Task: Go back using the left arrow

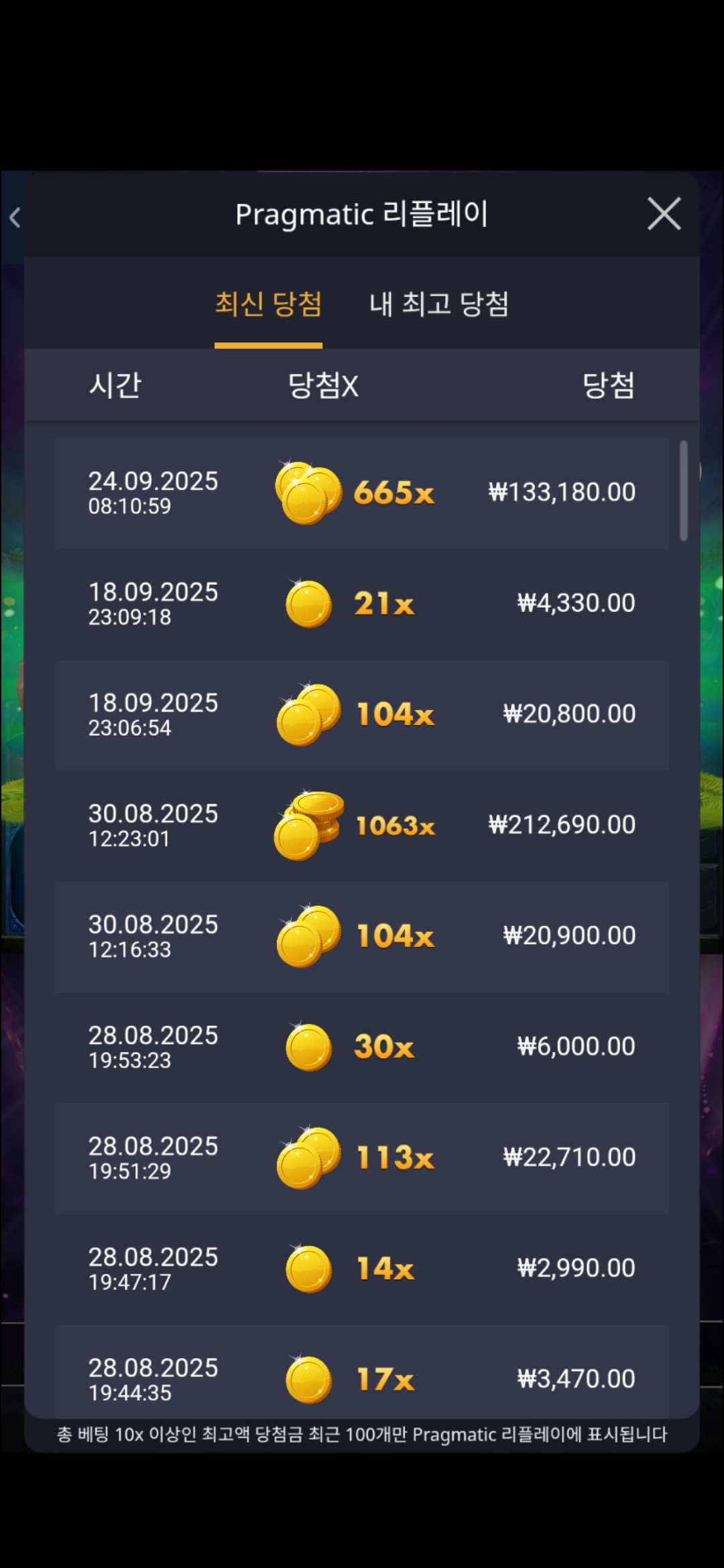Action: 15,217
